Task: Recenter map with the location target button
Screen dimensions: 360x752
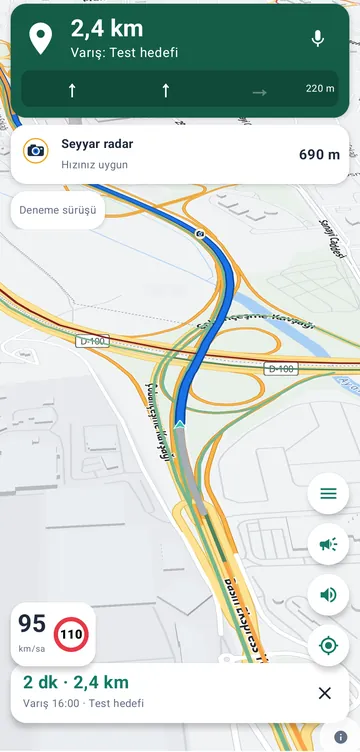Action: click(328, 646)
